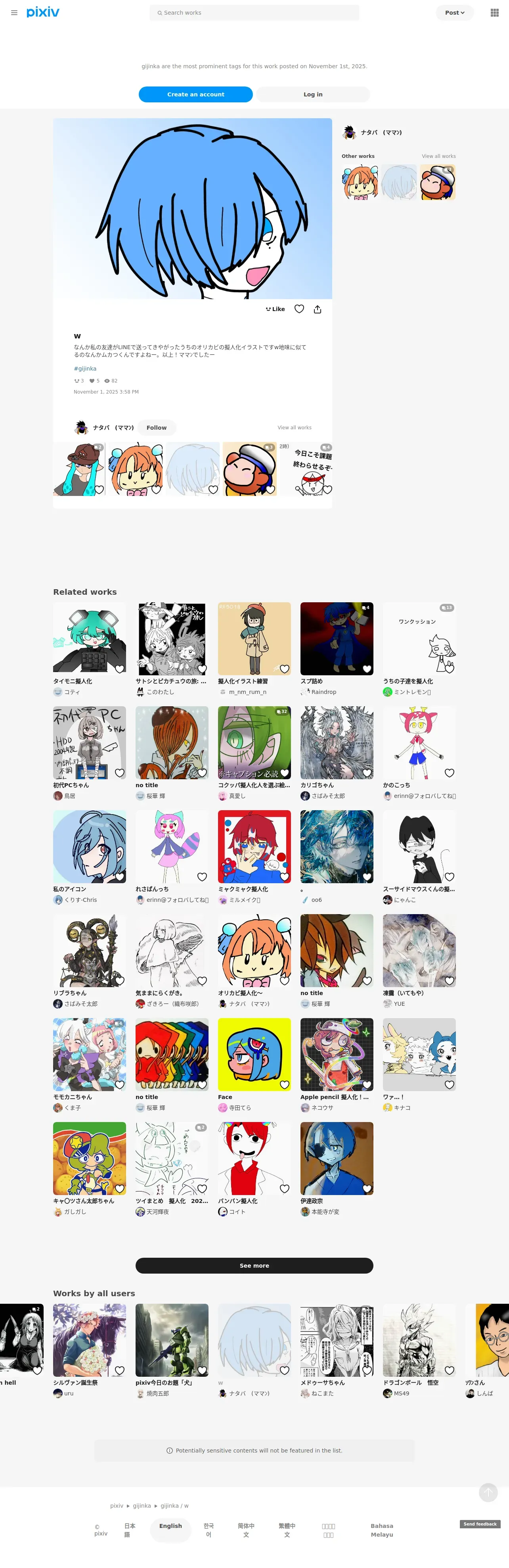
Task: Follow ナタバ (ママン)
Action: point(156,428)
